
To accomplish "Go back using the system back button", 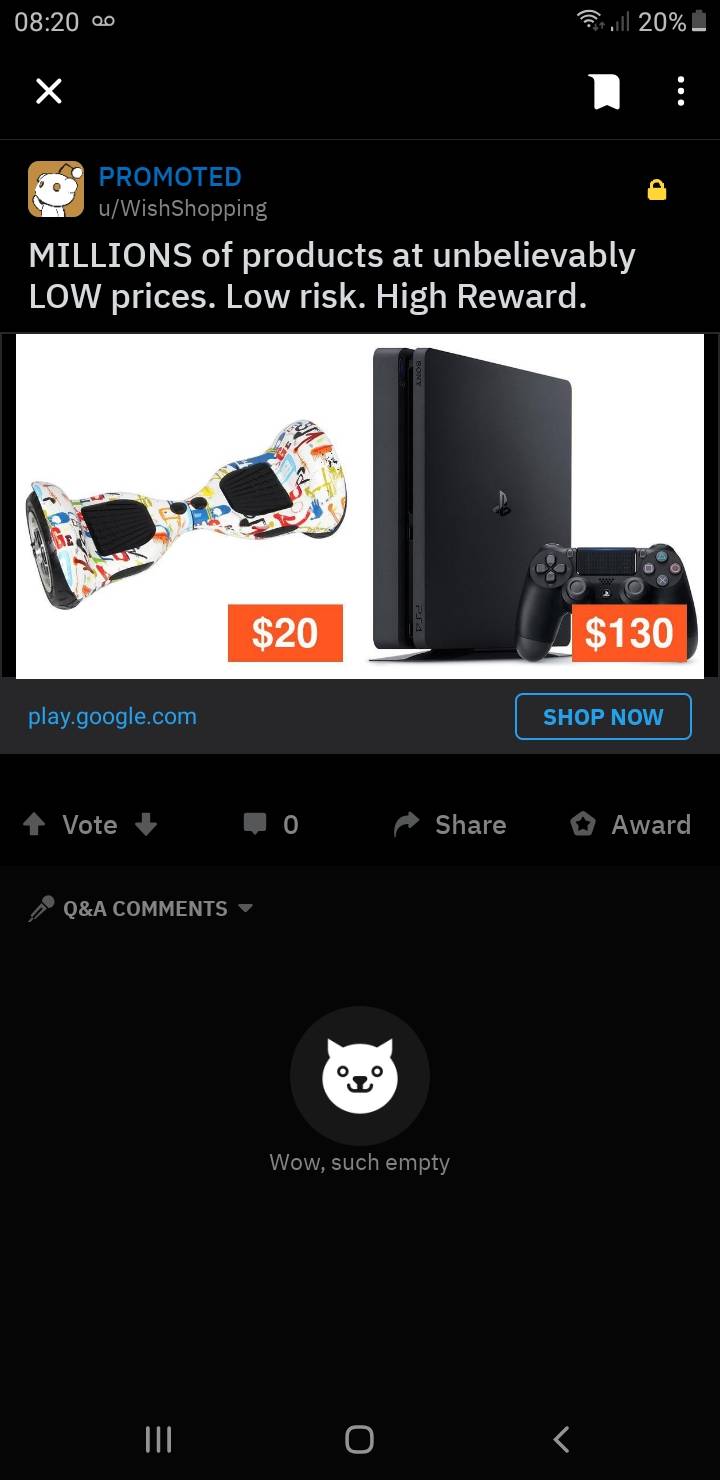I will click(561, 1438).
